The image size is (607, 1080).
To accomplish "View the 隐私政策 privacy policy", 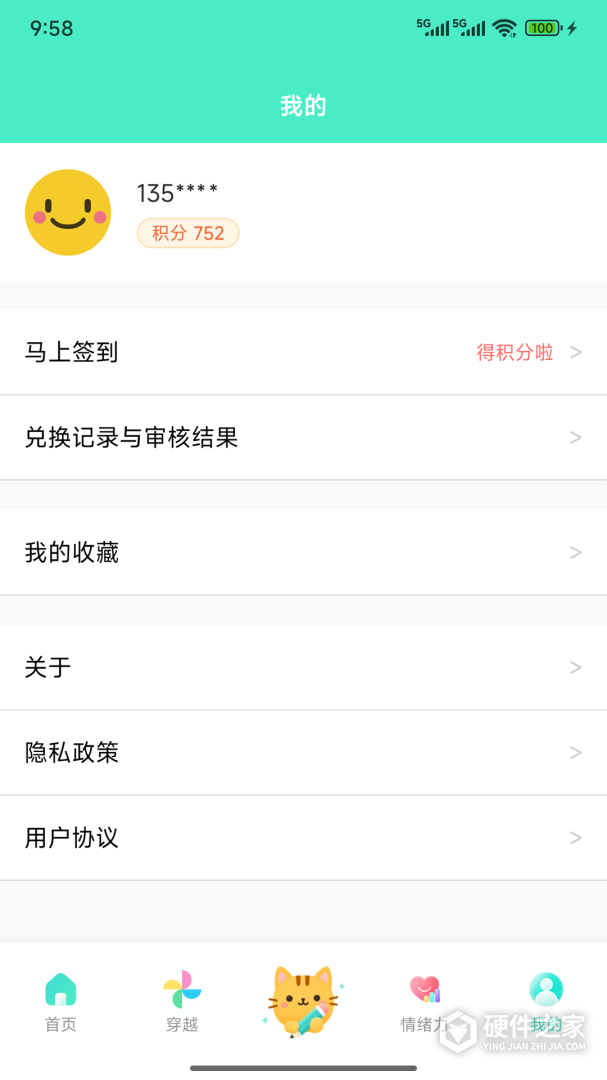I will point(303,752).
